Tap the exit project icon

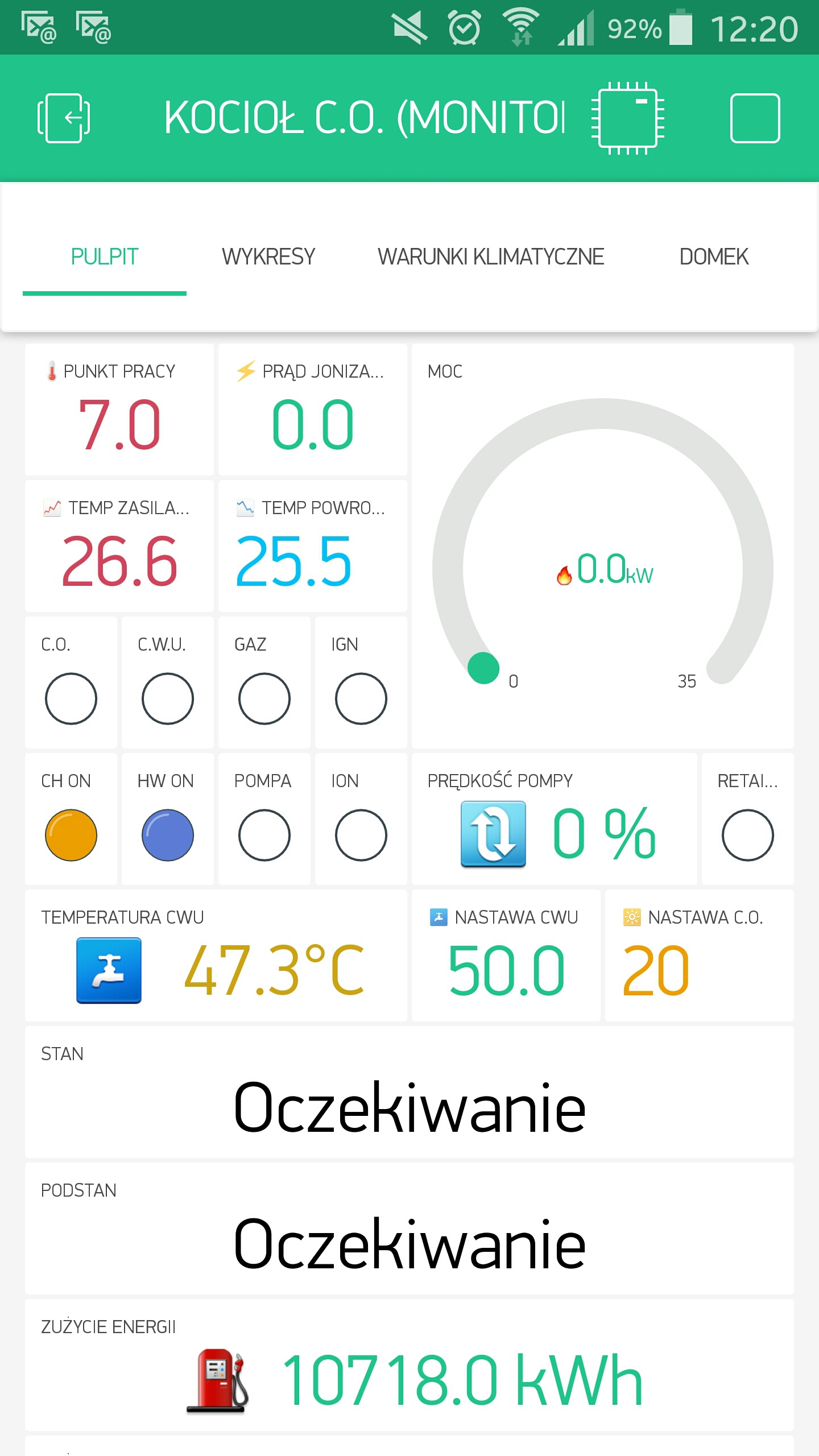click(x=64, y=118)
